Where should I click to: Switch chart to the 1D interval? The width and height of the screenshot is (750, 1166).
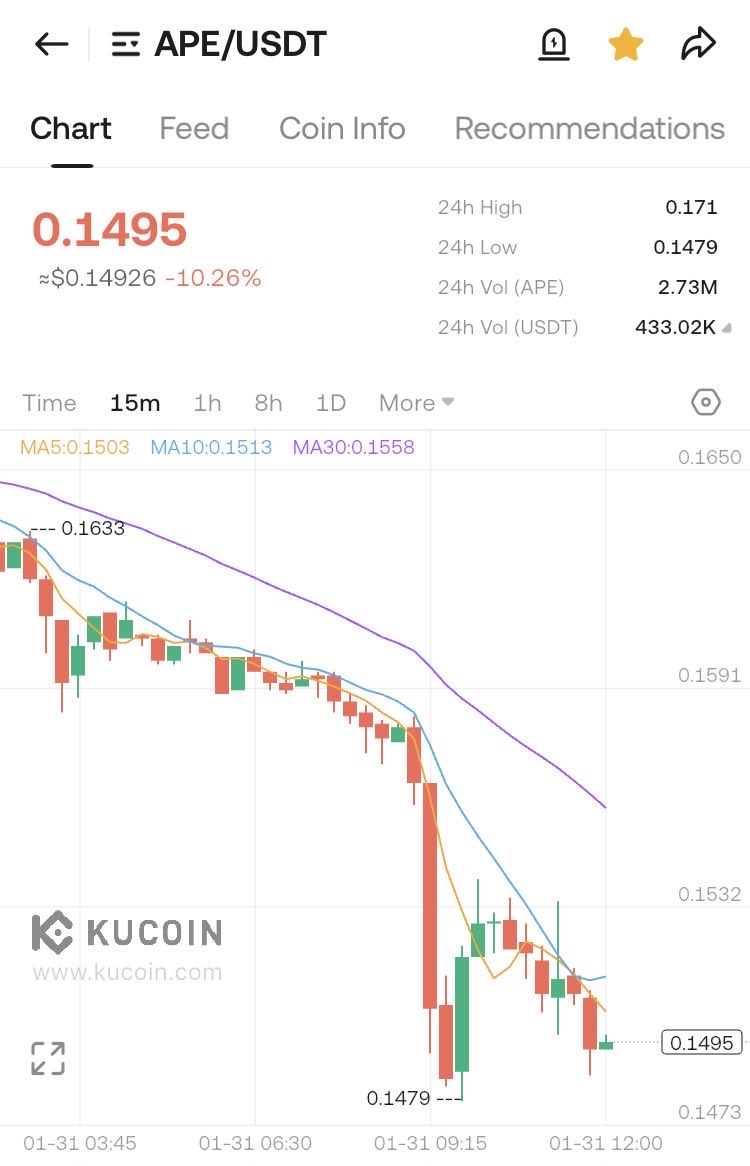coord(330,403)
